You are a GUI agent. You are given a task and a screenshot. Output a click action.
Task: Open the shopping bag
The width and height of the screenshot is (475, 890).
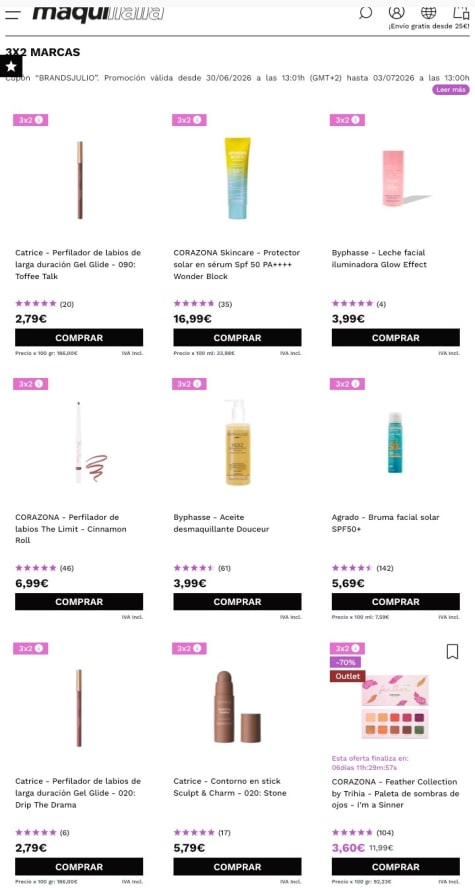[461, 12]
